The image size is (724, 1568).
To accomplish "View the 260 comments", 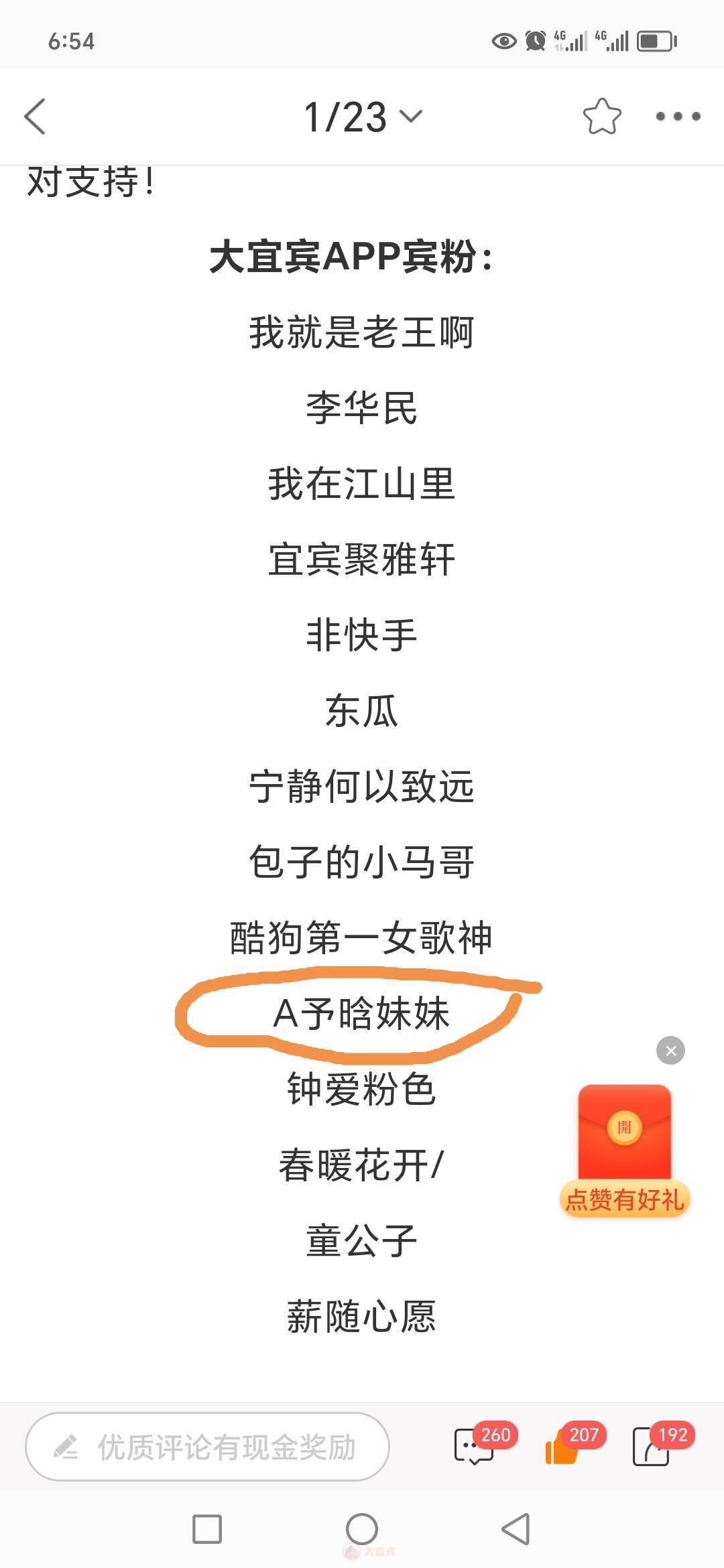I will (475, 1447).
